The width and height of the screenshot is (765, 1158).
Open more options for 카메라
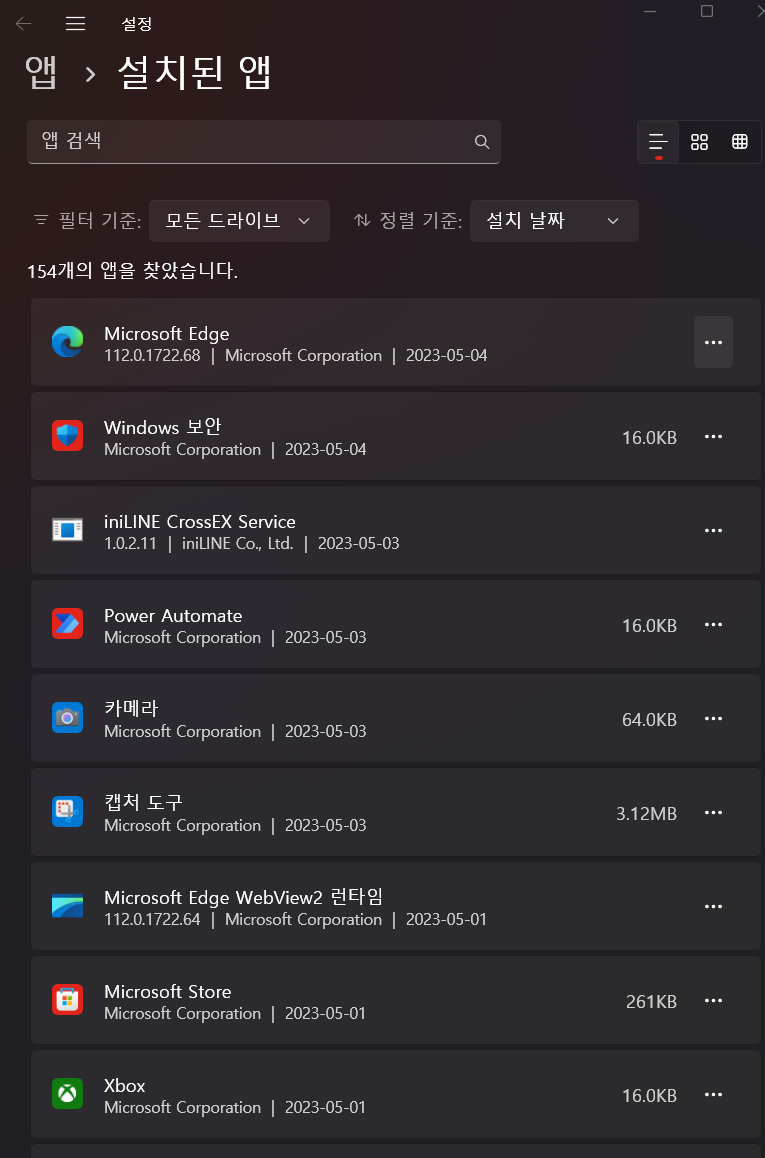coord(713,719)
